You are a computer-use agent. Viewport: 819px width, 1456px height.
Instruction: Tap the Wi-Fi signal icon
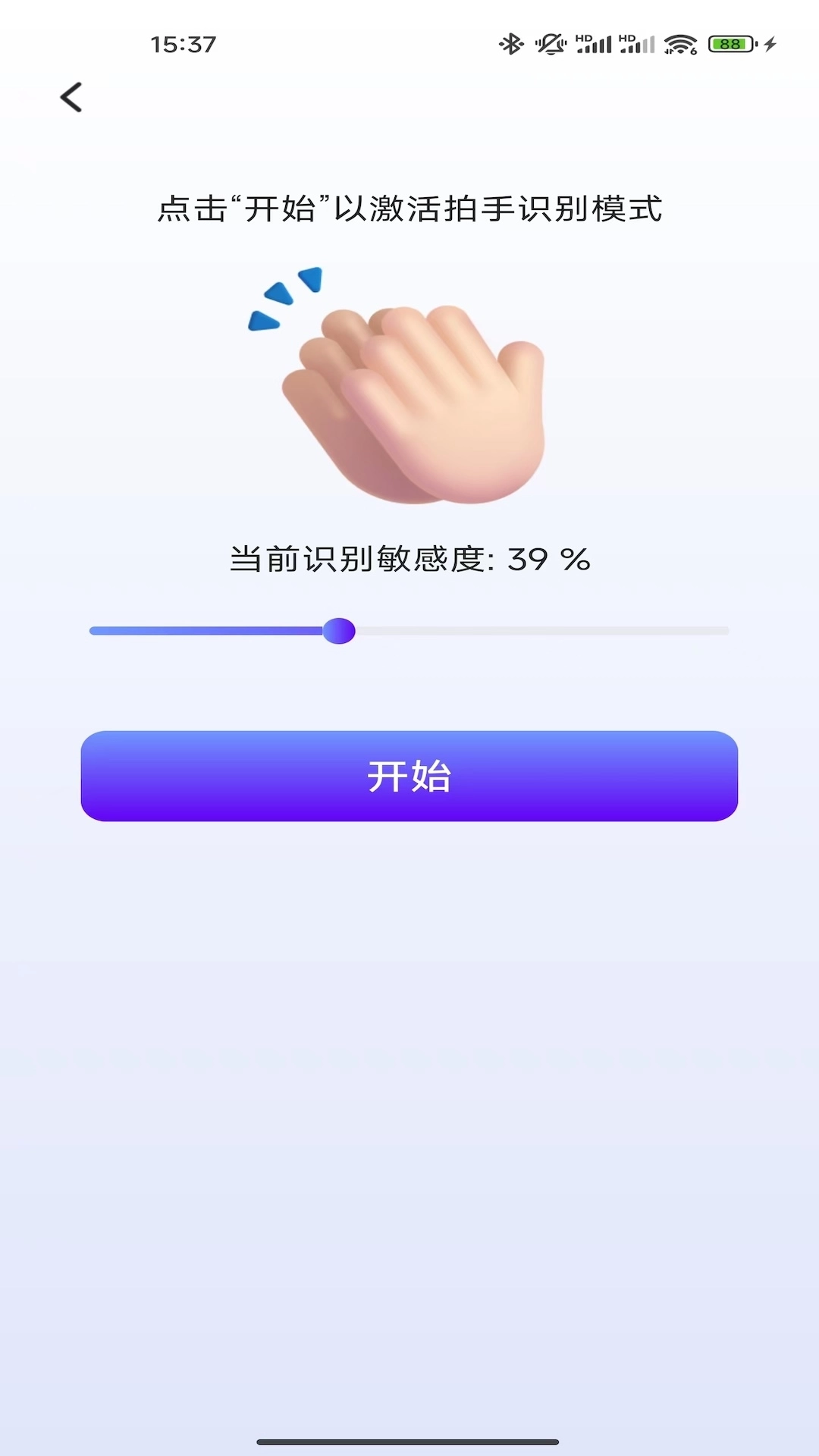pos(681,43)
